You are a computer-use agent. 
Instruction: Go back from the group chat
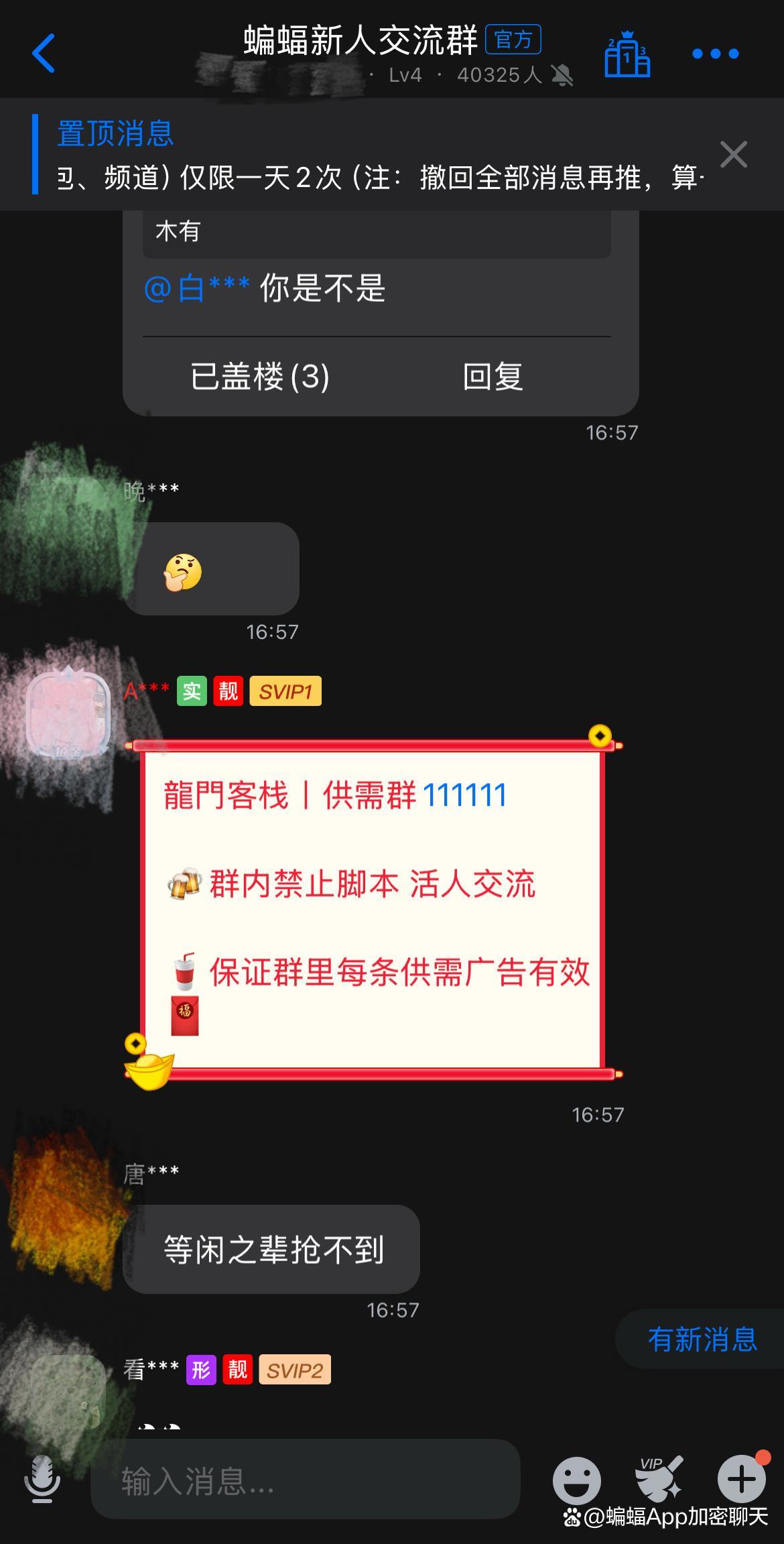[x=44, y=53]
